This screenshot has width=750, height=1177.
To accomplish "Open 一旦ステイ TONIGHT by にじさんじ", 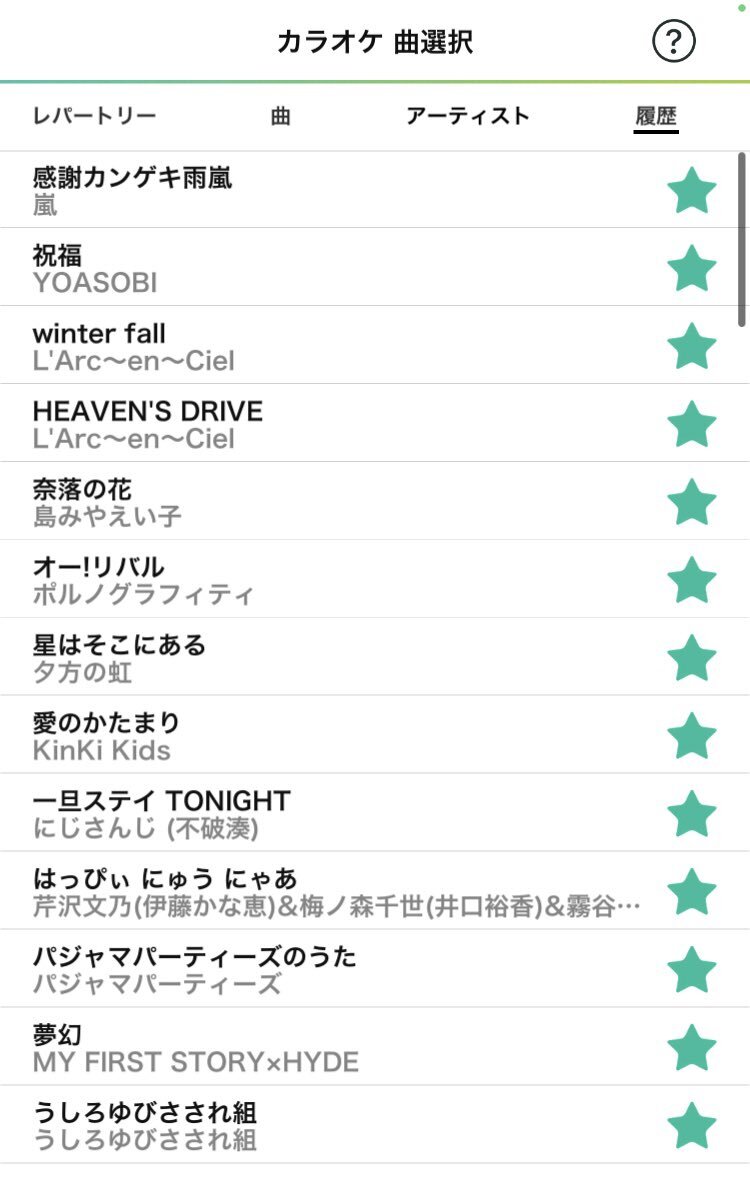I will pyautogui.click(x=161, y=814).
